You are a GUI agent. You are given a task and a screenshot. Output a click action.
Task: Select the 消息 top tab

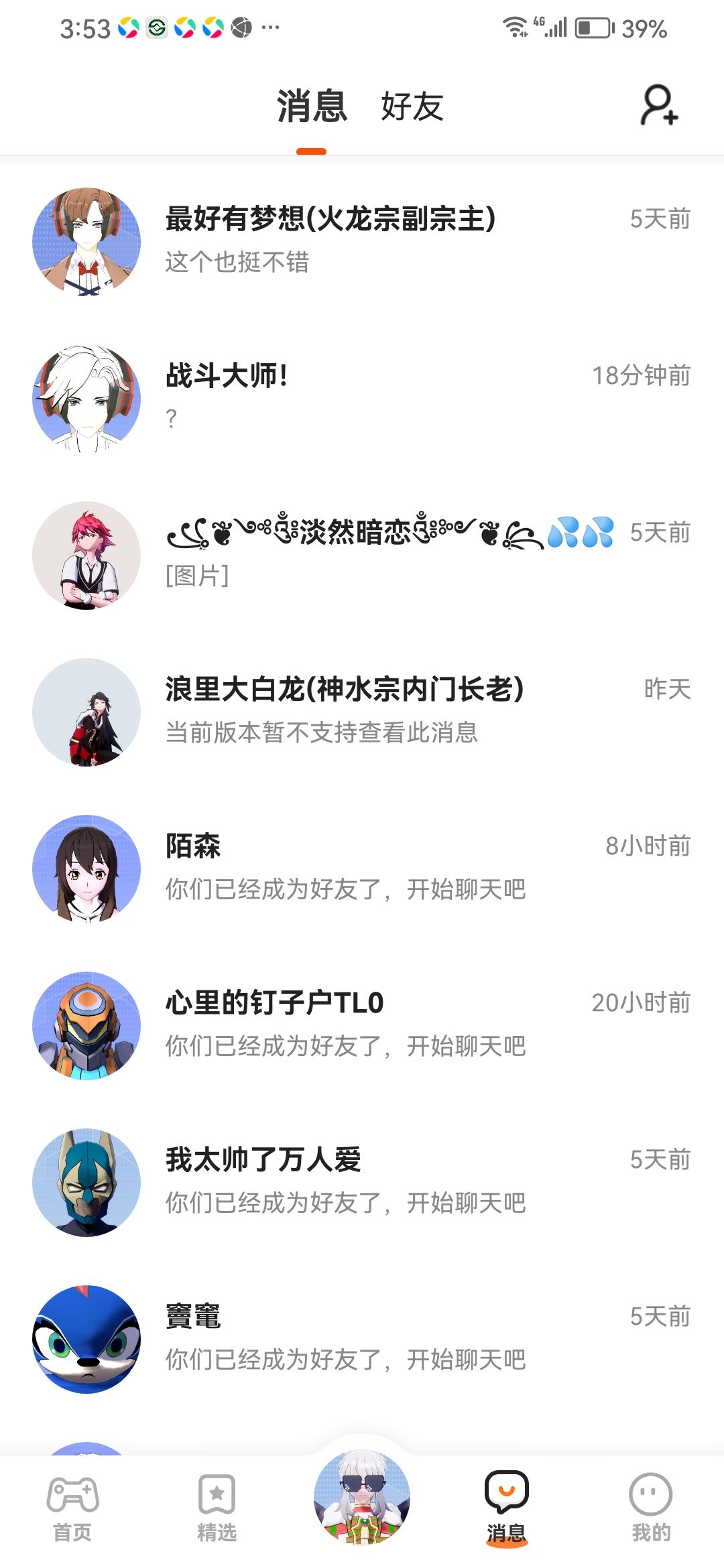pyautogui.click(x=312, y=107)
